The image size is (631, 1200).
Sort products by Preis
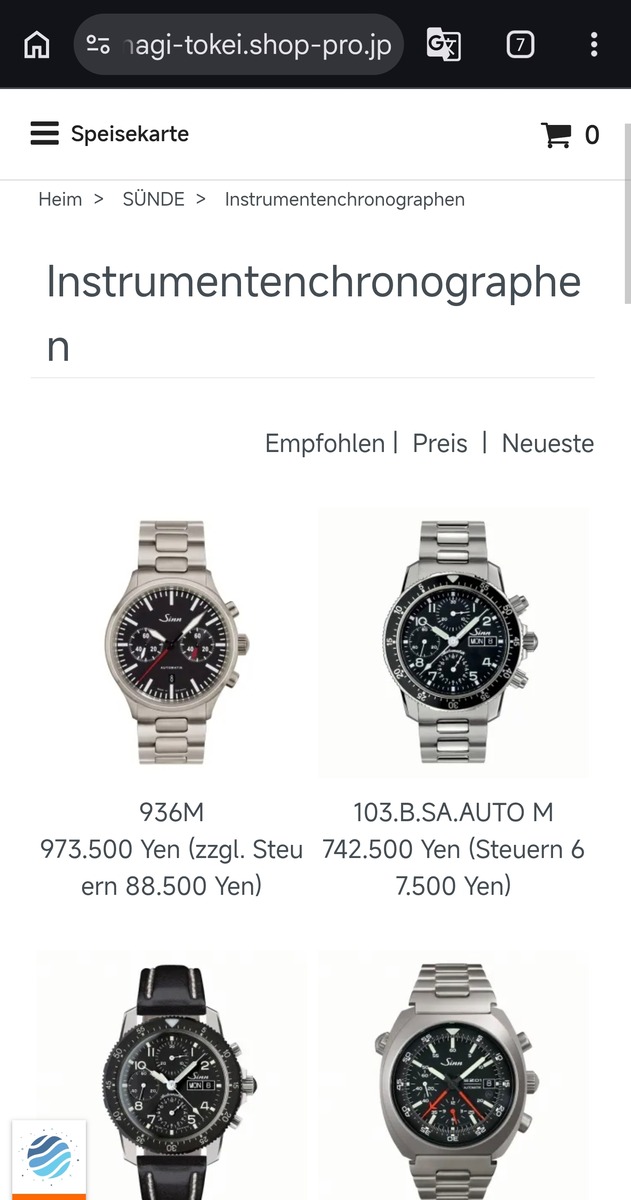440,443
